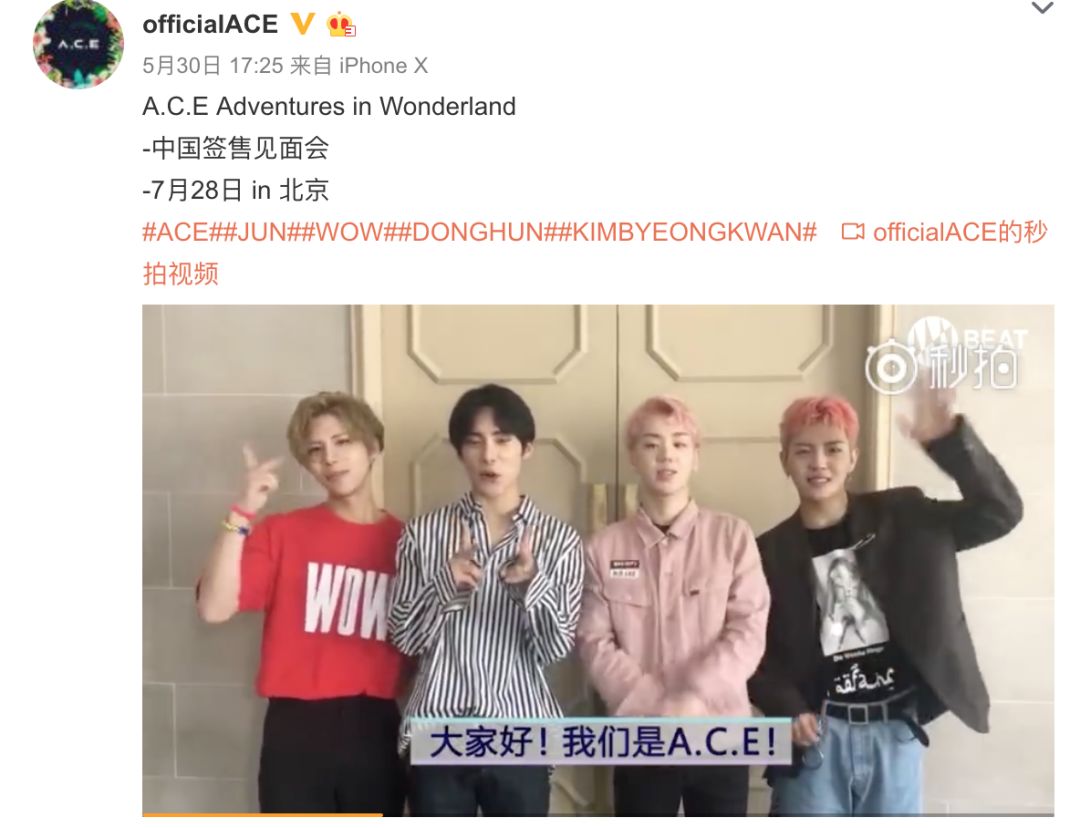Open the officialACE username link
The height and width of the screenshot is (828, 1080).
[210, 24]
